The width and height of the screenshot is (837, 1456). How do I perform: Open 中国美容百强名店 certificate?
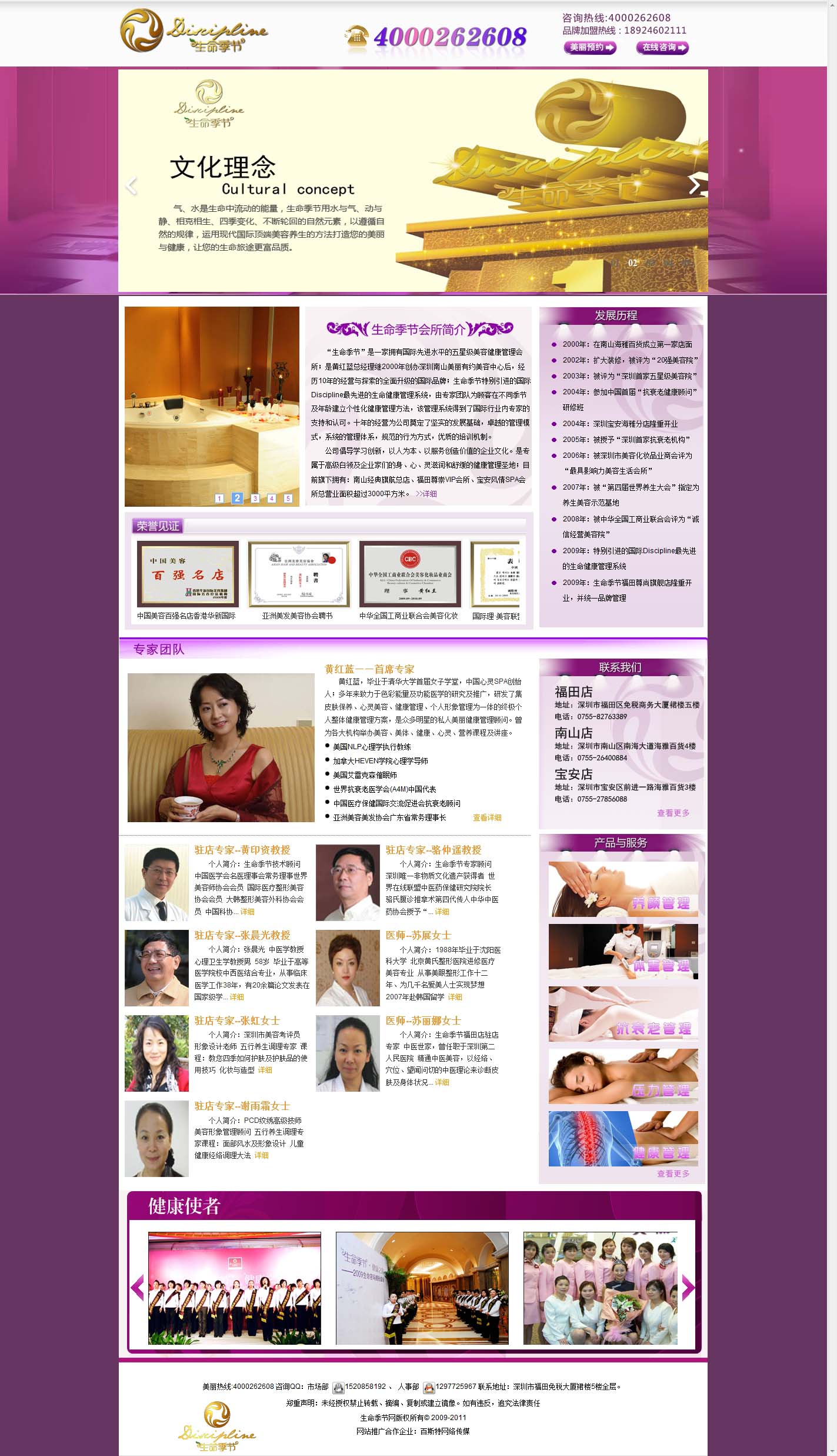point(188,574)
